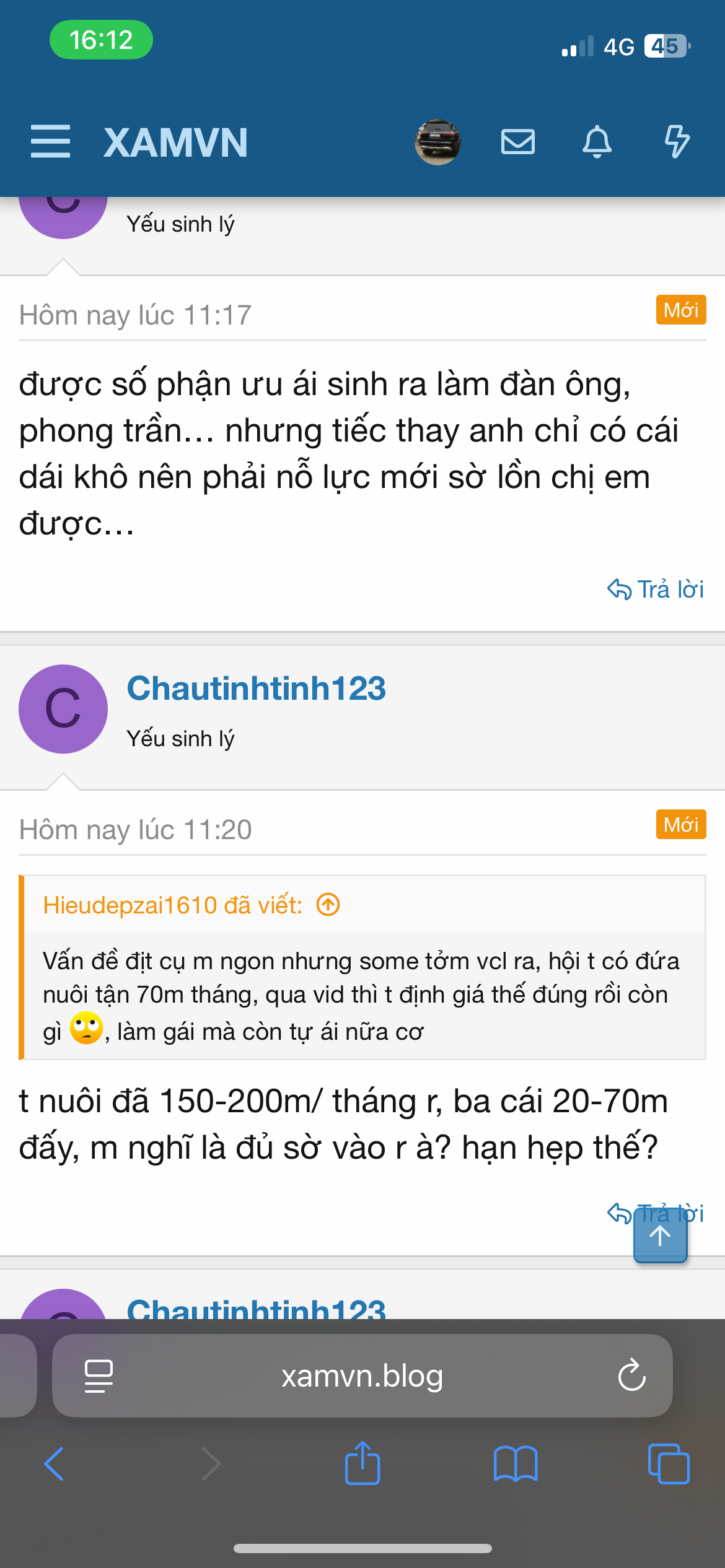Open the page settings menu in address bar
Image resolution: width=725 pixels, height=1568 pixels.
99,1375
